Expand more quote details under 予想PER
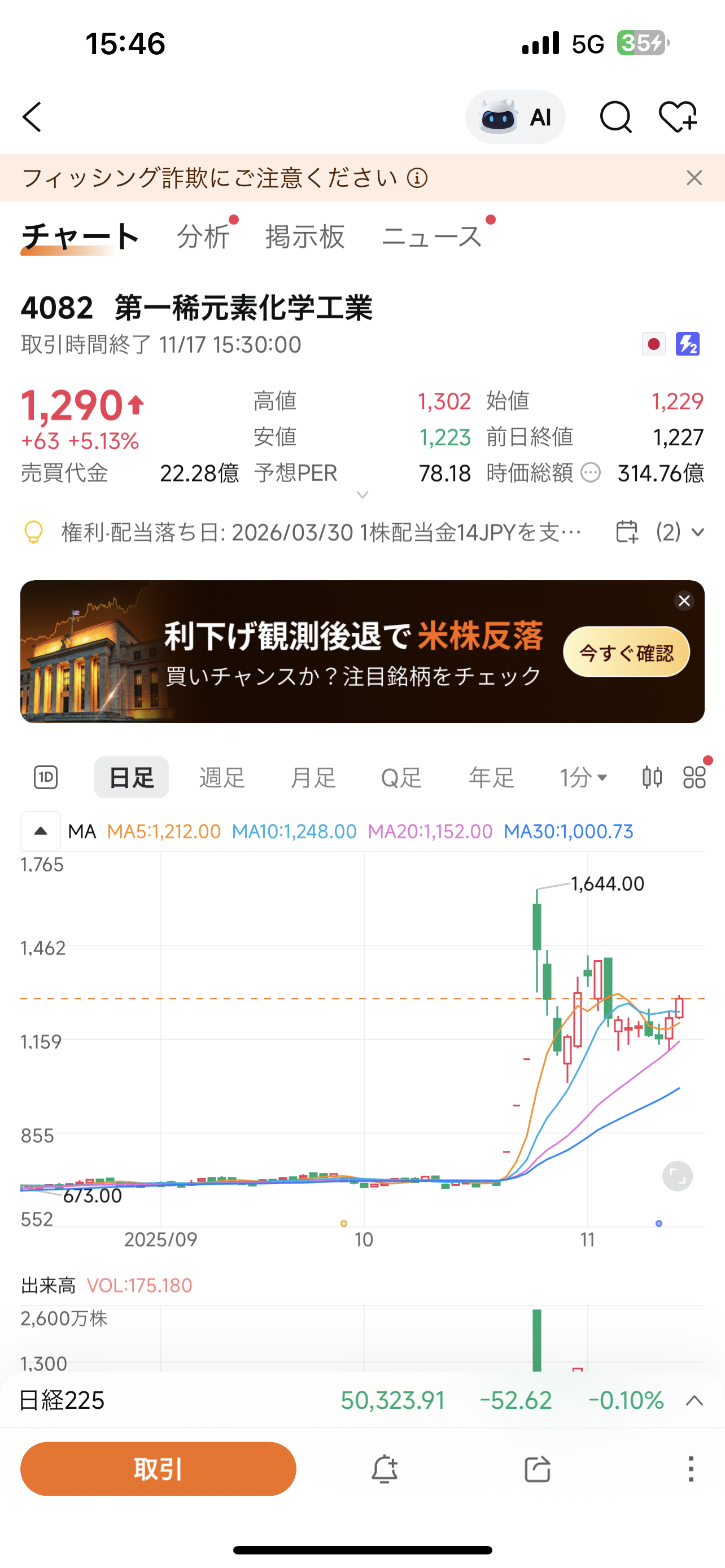The height and width of the screenshot is (1568, 725). pos(362,494)
